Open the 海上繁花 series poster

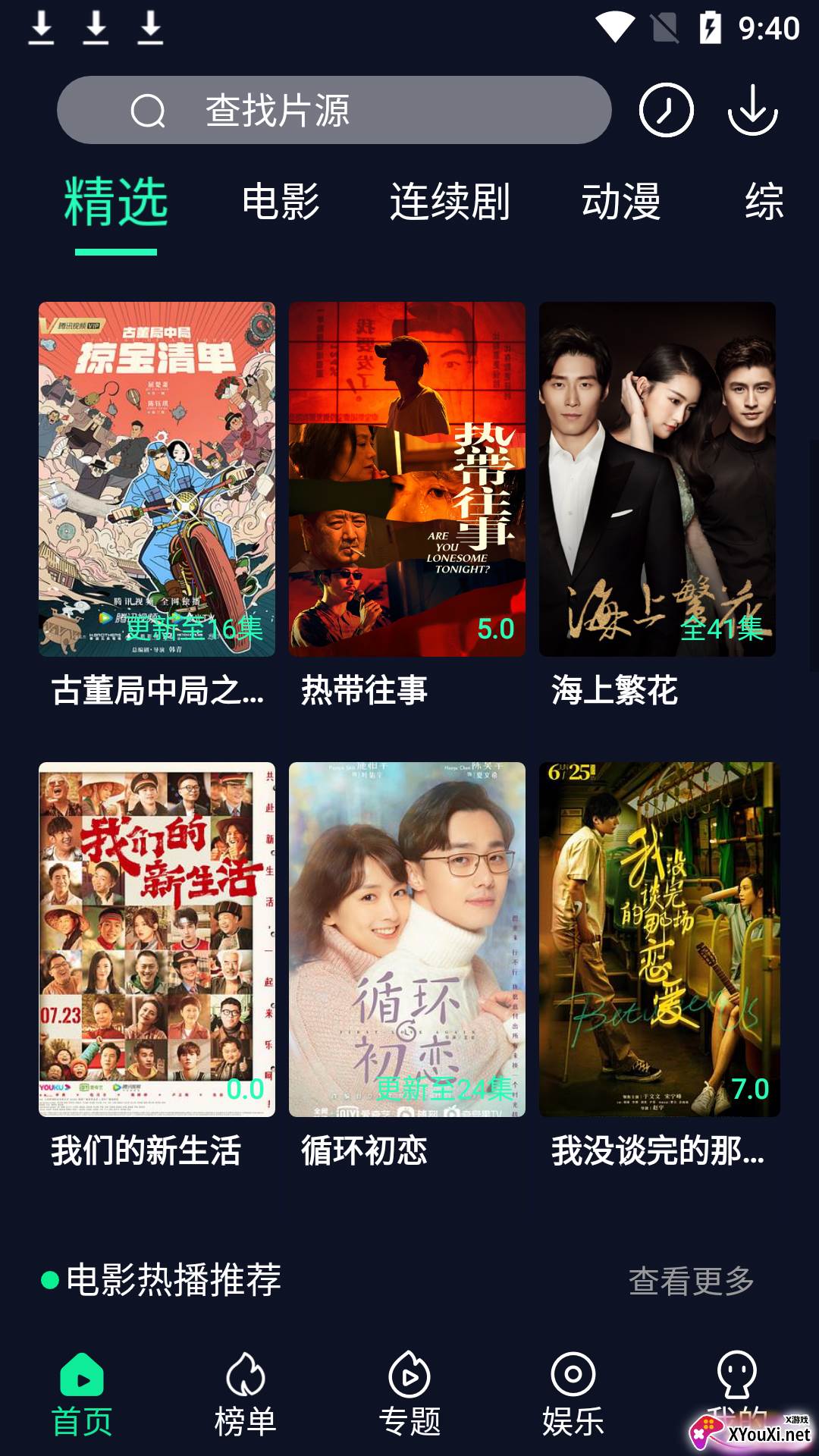[x=657, y=479]
